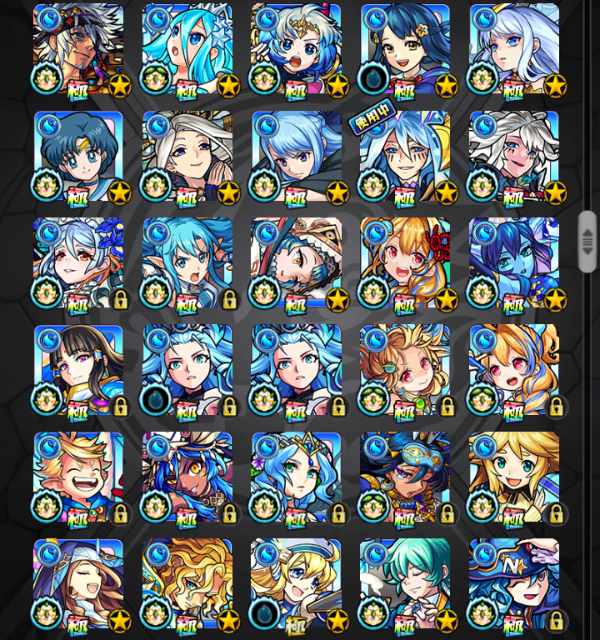
Task: Tap the character wearing a blue eye mask
Action: point(405,477)
